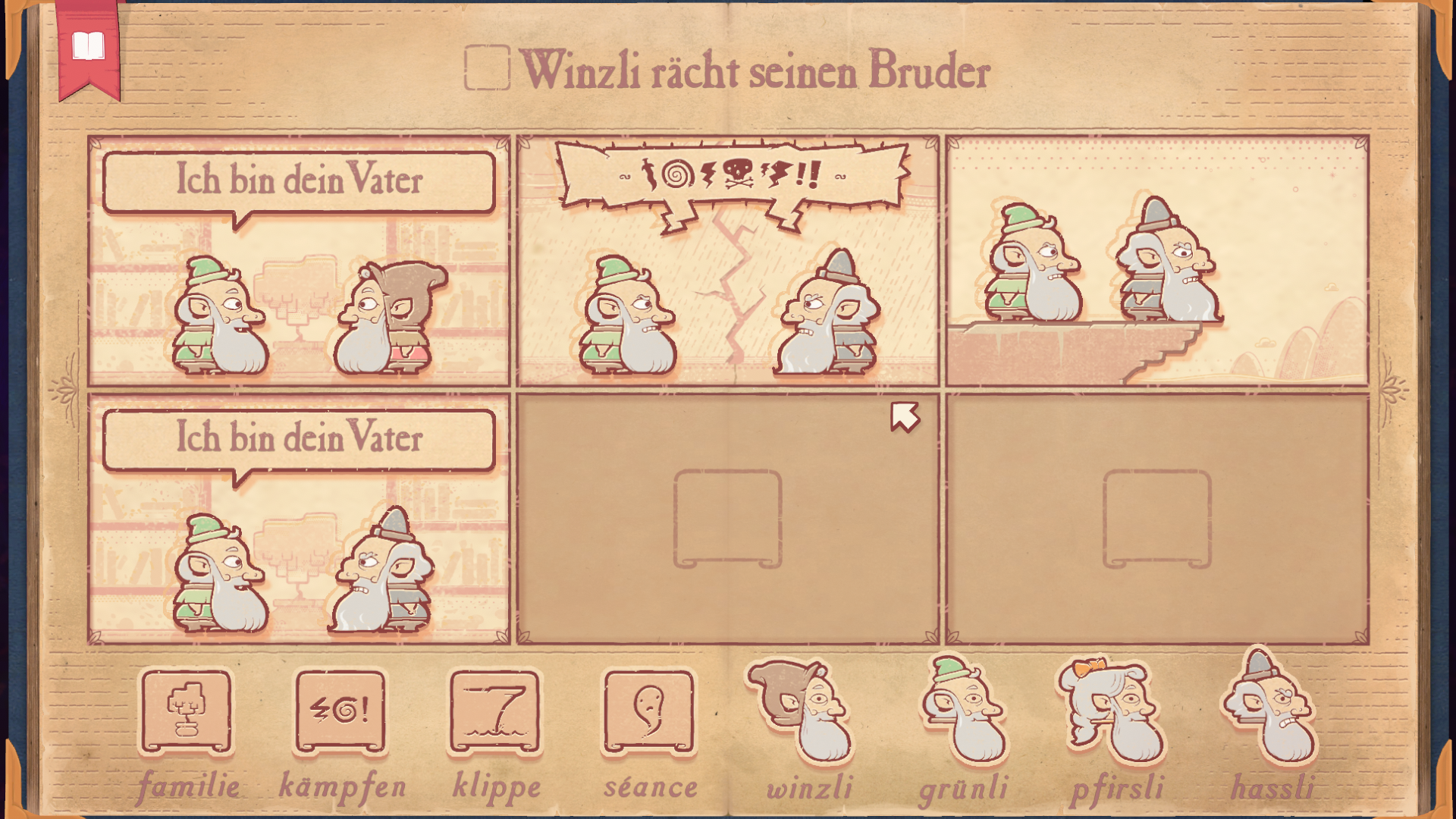Tap the last empty story panel
The height and width of the screenshot is (819, 1456).
[x=1156, y=519]
